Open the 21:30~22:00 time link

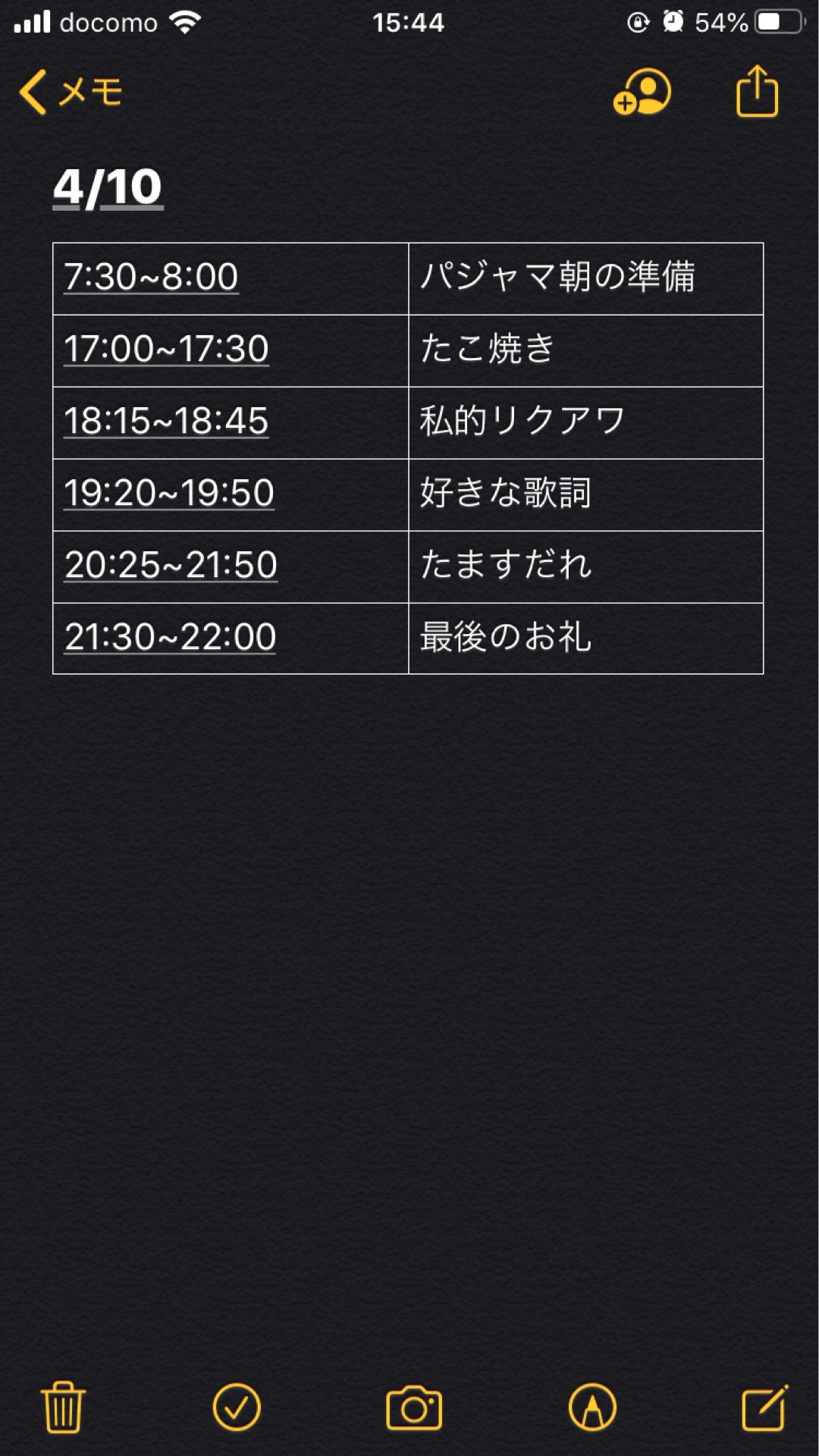170,637
